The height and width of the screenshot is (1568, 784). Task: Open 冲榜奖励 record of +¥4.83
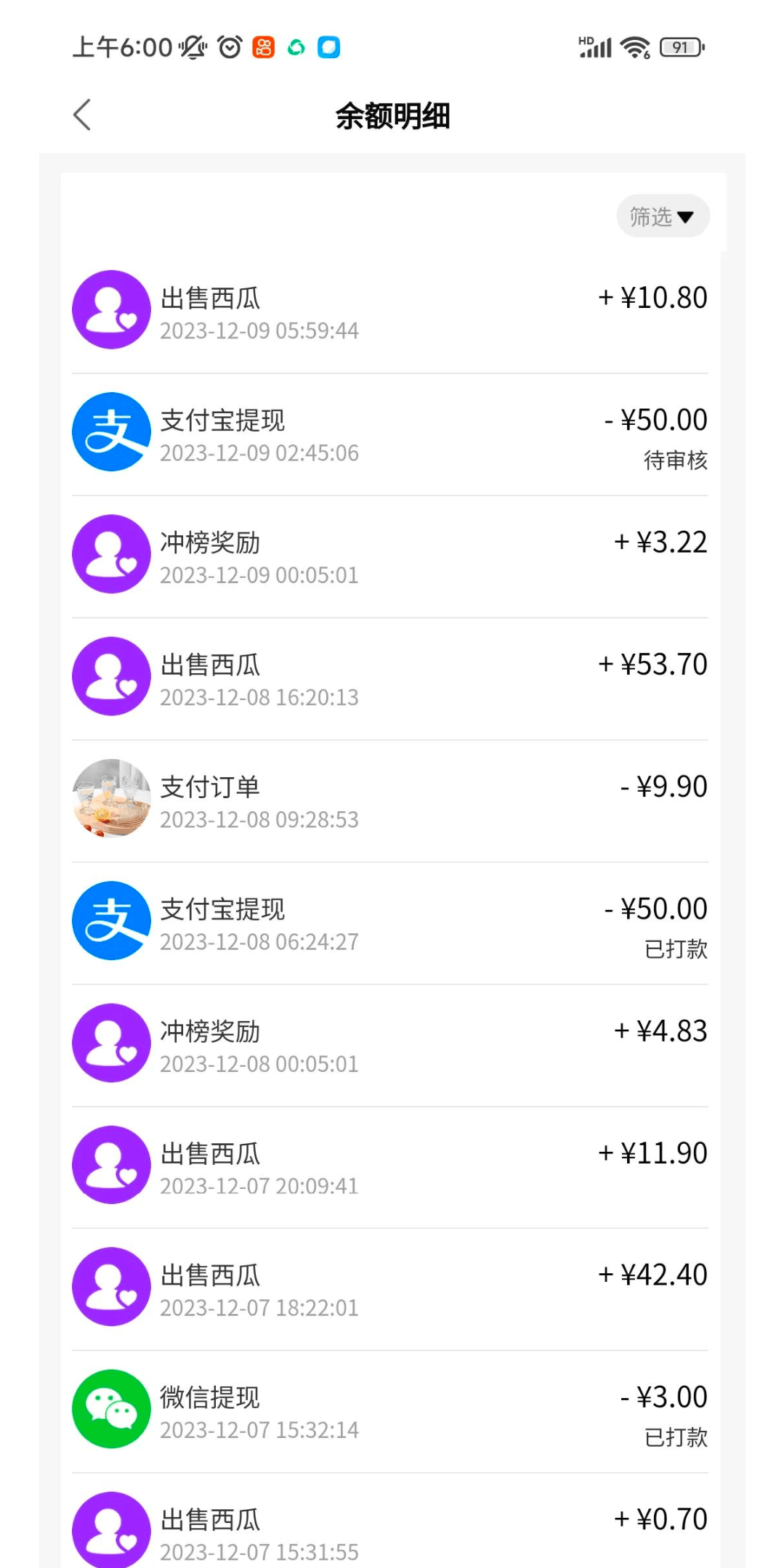(390, 1046)
